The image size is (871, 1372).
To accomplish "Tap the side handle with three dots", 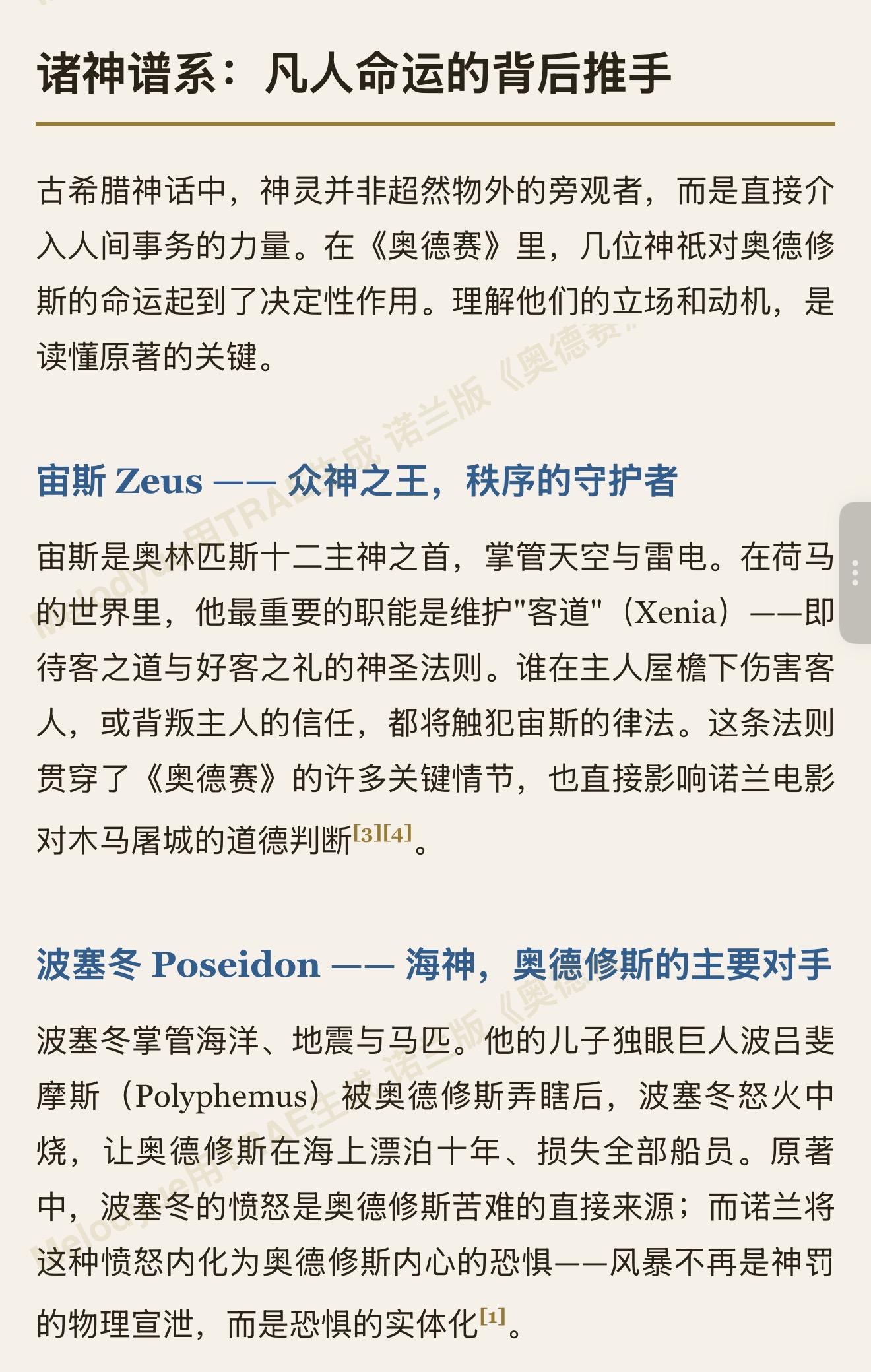I will (855, 573).
